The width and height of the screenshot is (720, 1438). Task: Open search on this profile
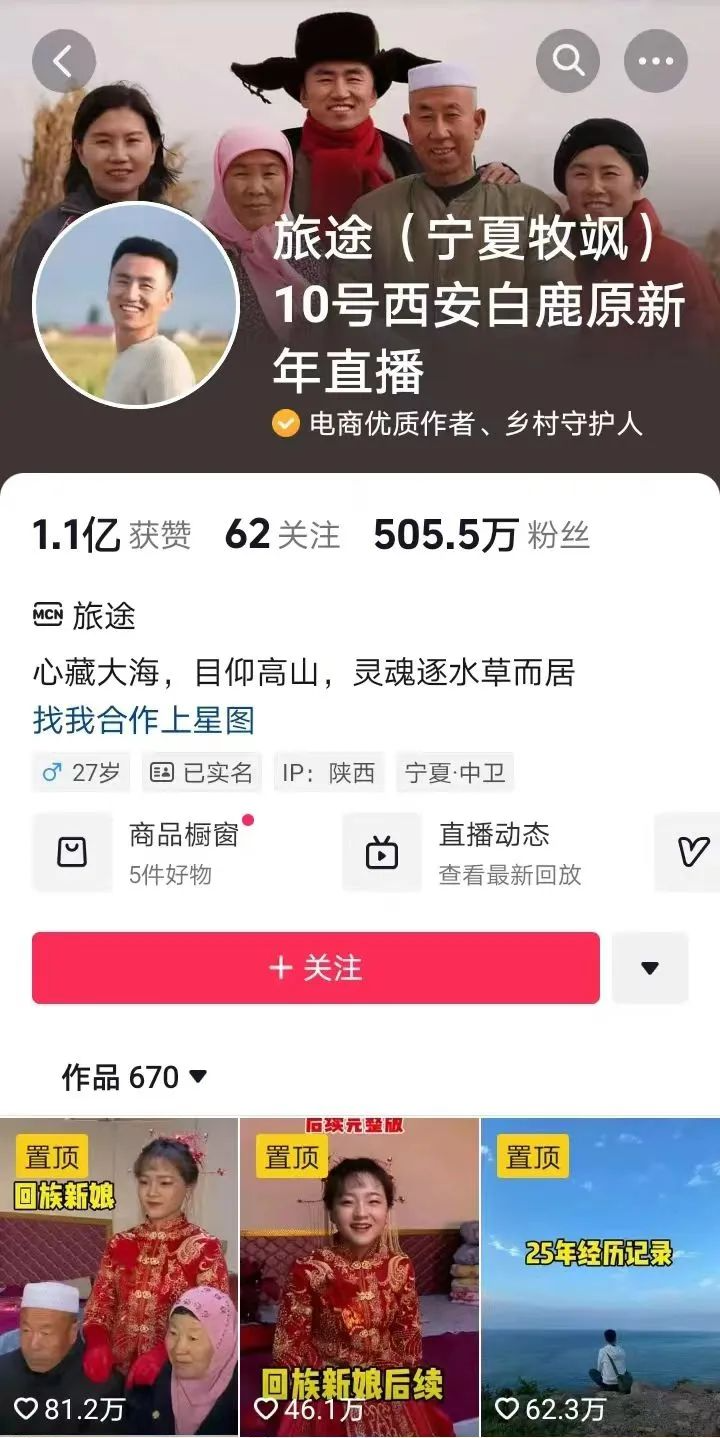coord(568,62)
